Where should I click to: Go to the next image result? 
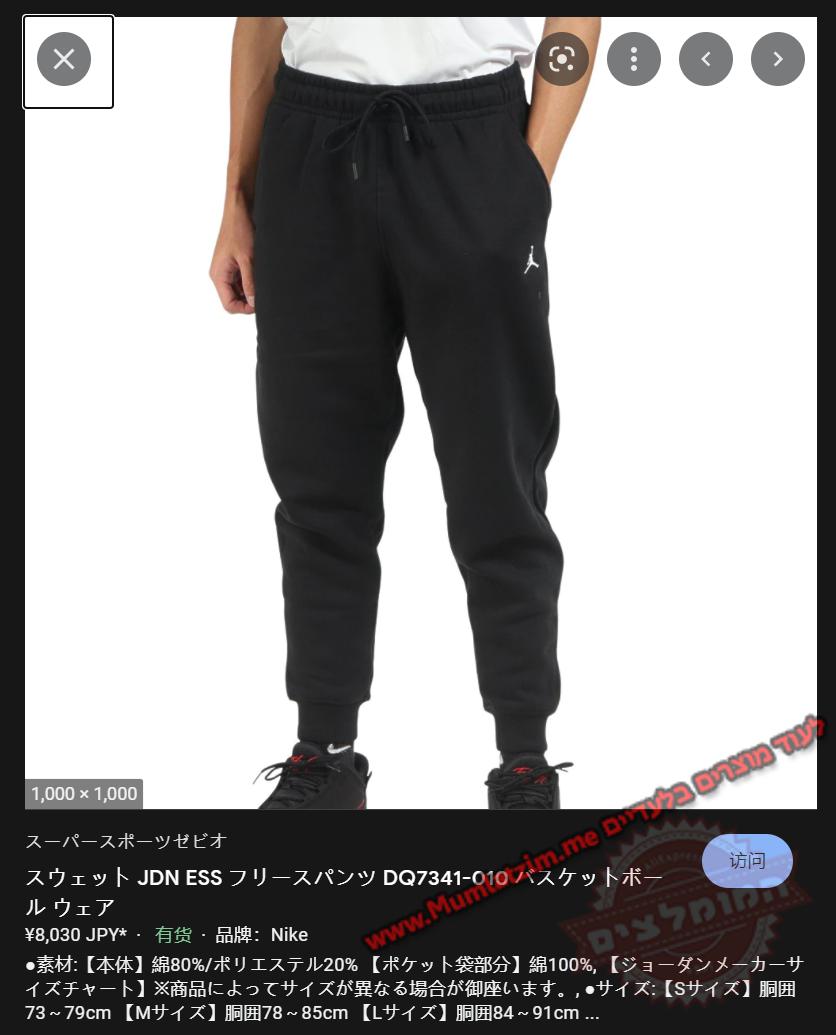click(x=778, y=59)
